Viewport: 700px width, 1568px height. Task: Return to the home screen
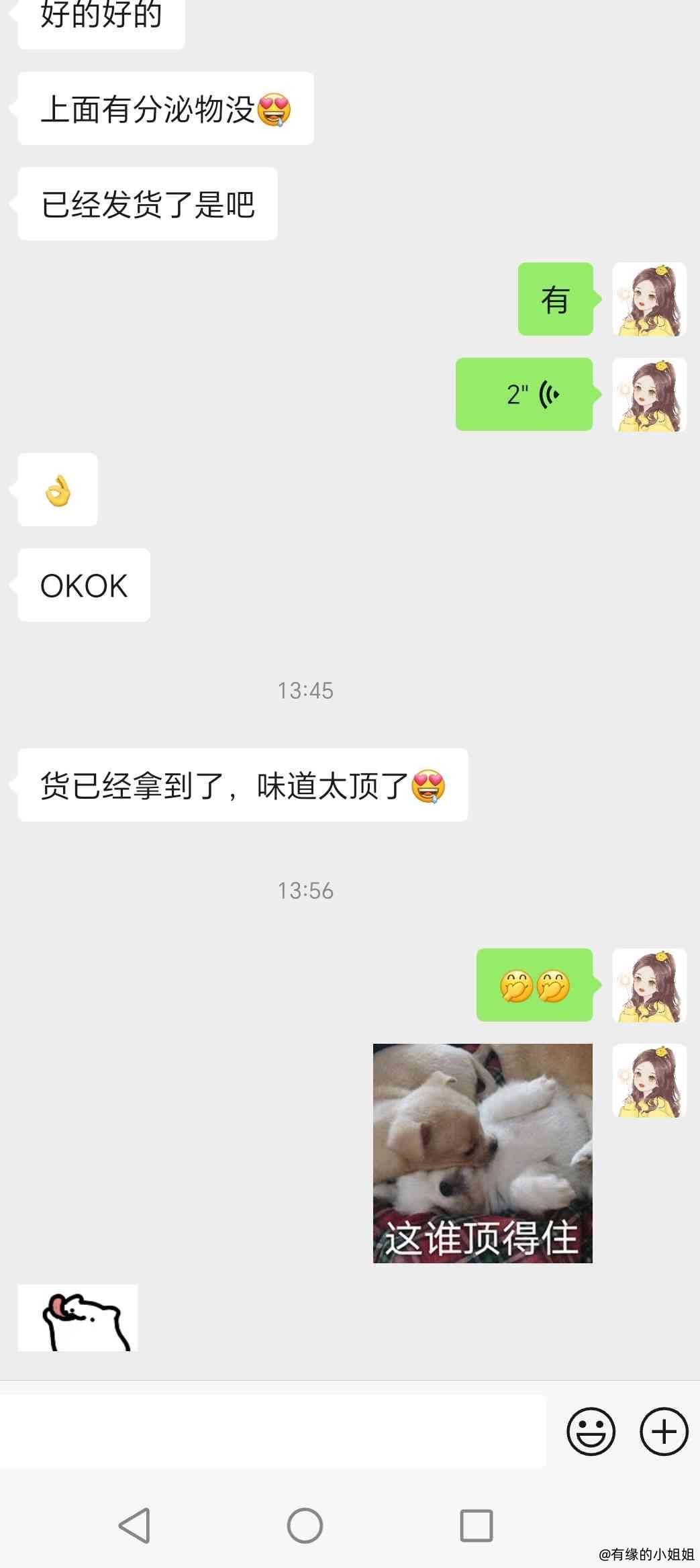click(x=305, y=1525)
